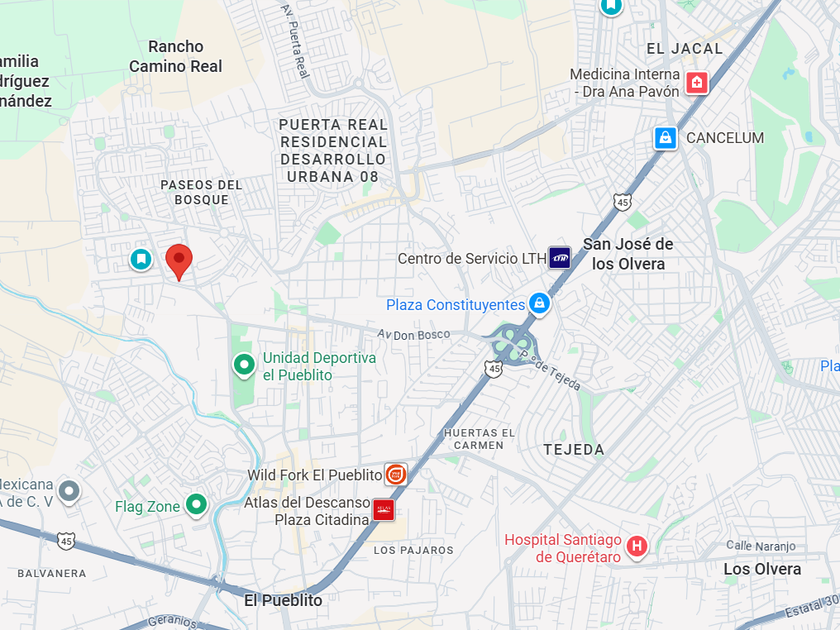Tap the red dropped location pin
Screen dimensions: 840x630
point(179,261)
